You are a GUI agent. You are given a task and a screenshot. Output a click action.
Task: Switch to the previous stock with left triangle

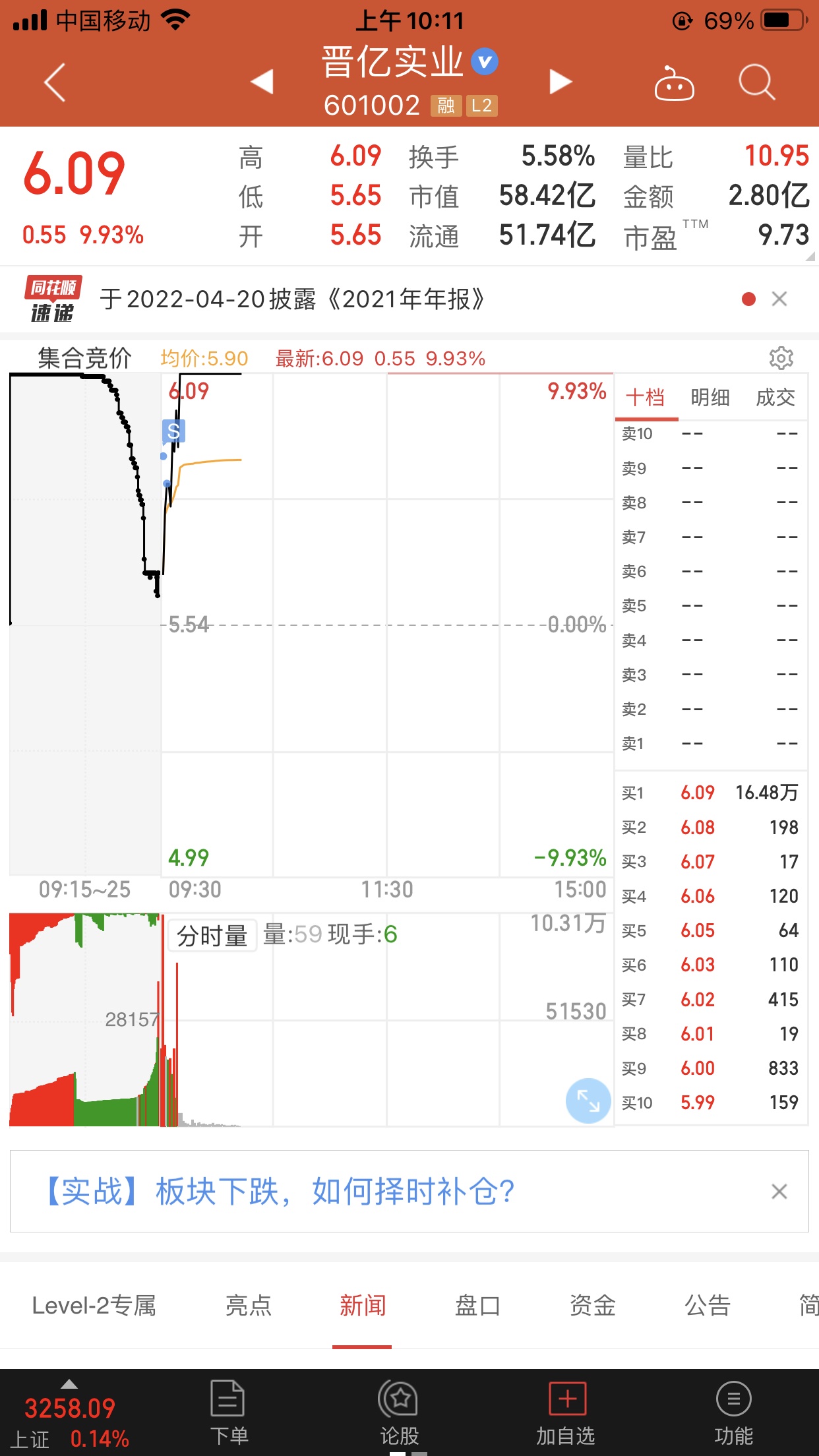tap(262, 82)
